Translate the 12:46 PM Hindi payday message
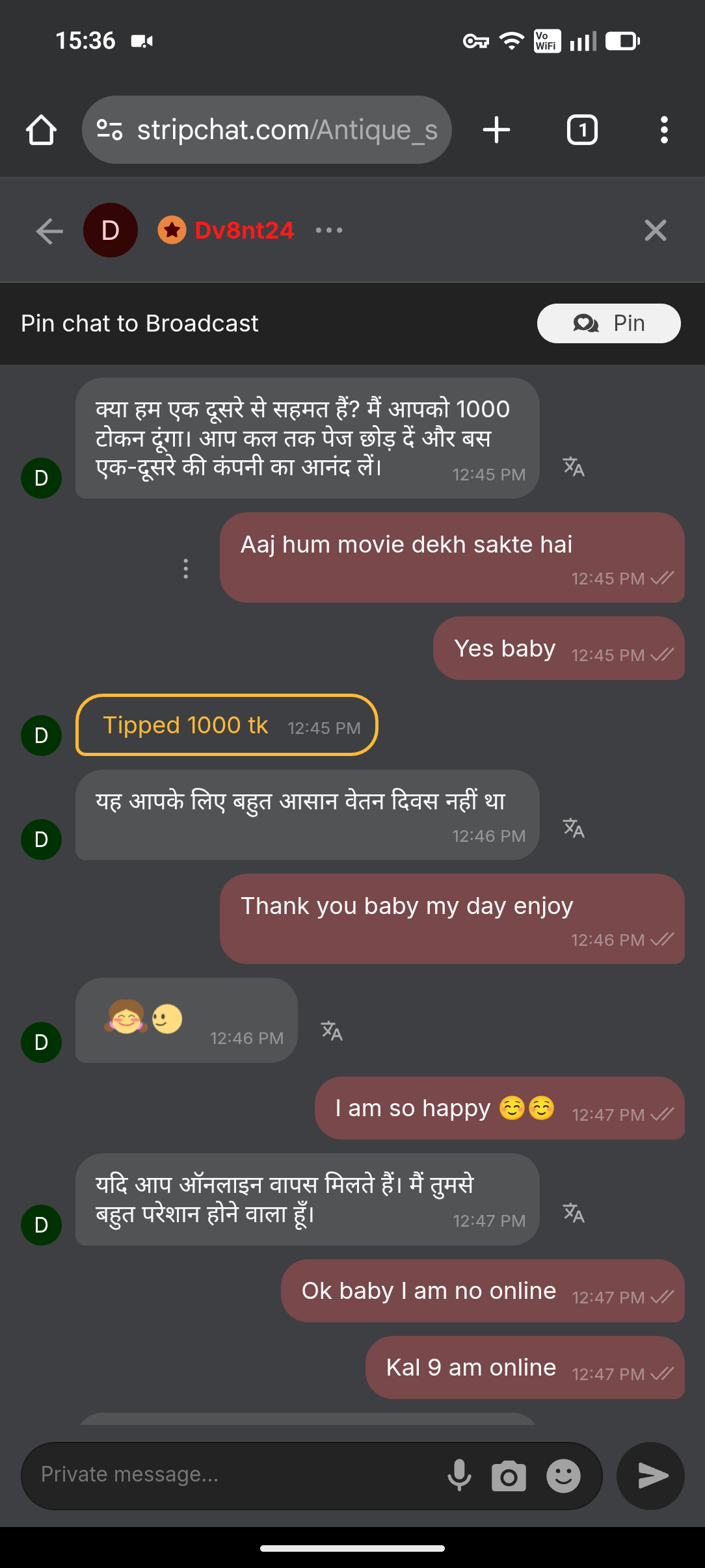The width and height of the screenshot is (705, 1568). pos(574,828)
